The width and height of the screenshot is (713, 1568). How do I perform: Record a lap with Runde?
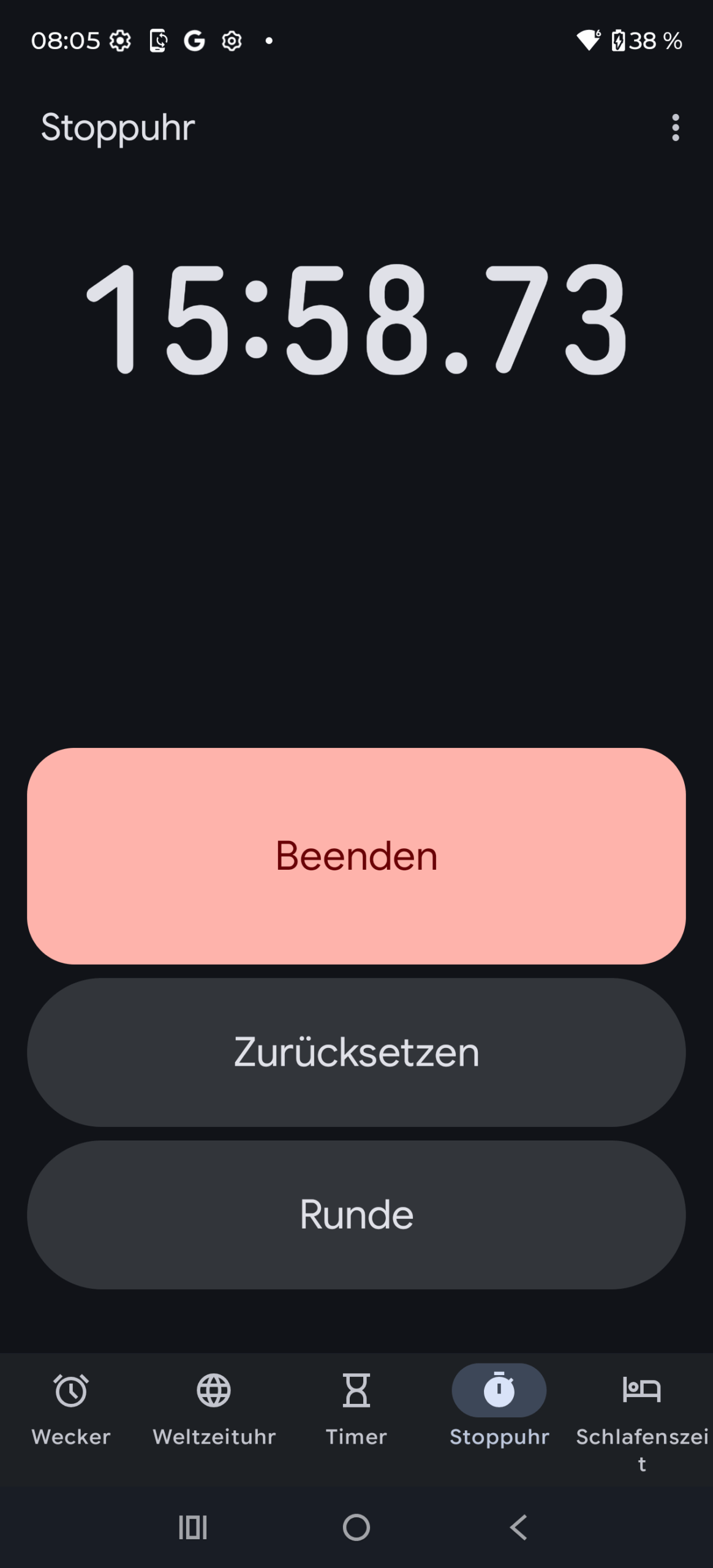[x=356, y=1214]
